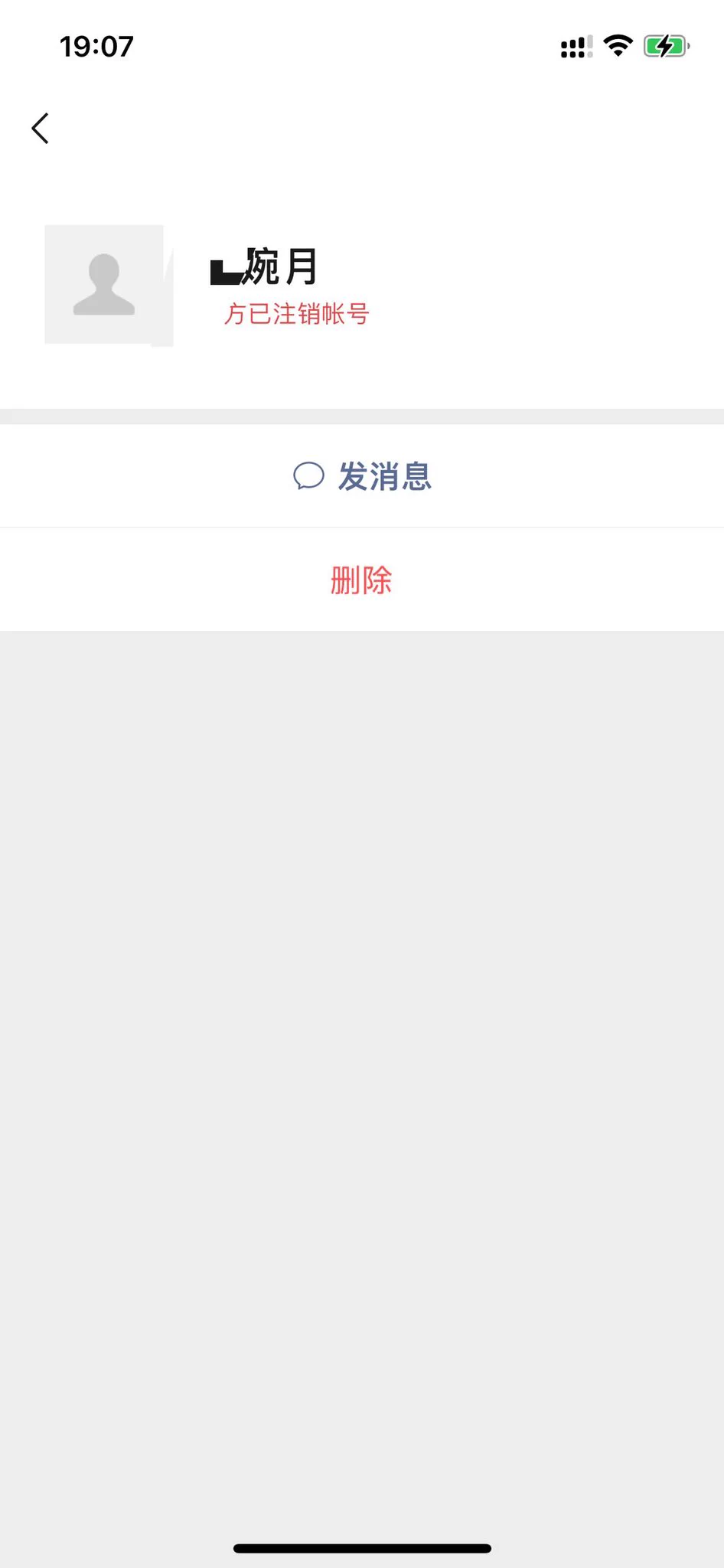Delete this contact via 删除

coord(362,580)
